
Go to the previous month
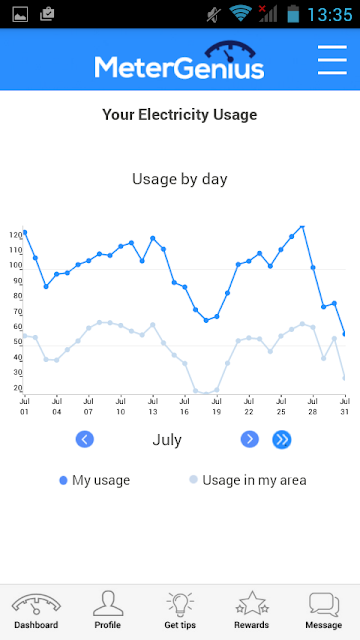click(85, 440)
